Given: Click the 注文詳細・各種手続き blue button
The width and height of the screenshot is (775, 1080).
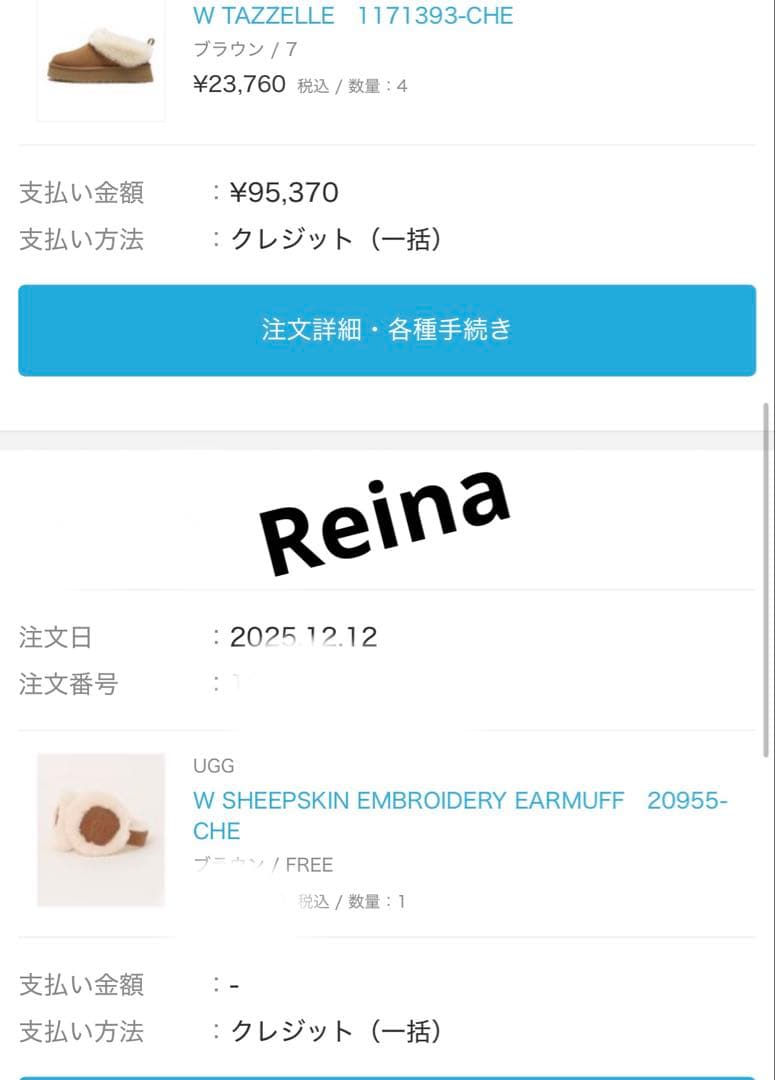Looking at the screenshot, I should 387,330.
